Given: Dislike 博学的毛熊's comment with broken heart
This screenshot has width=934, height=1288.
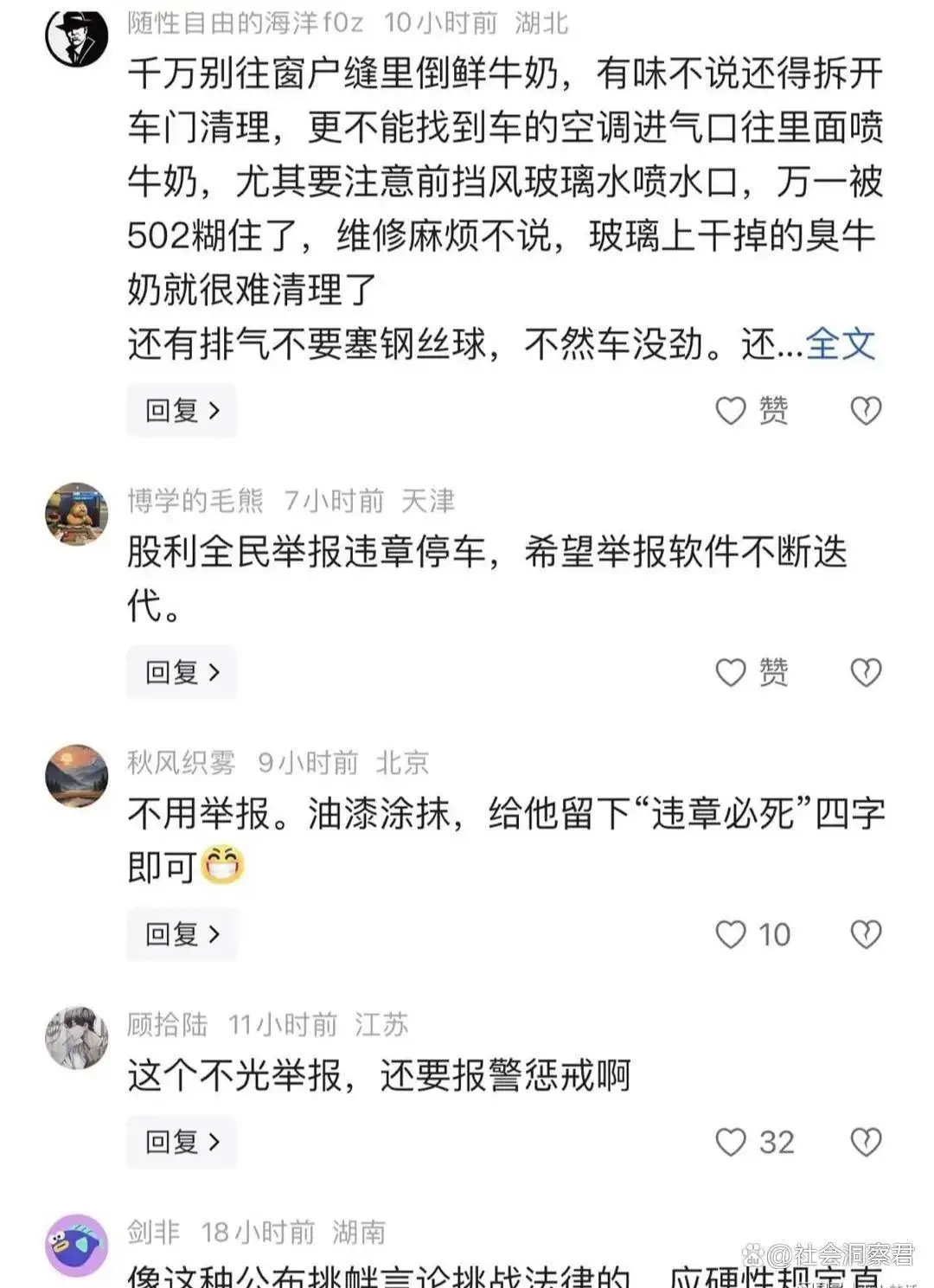Looking at the screenshot, I should tap(866, 672).
